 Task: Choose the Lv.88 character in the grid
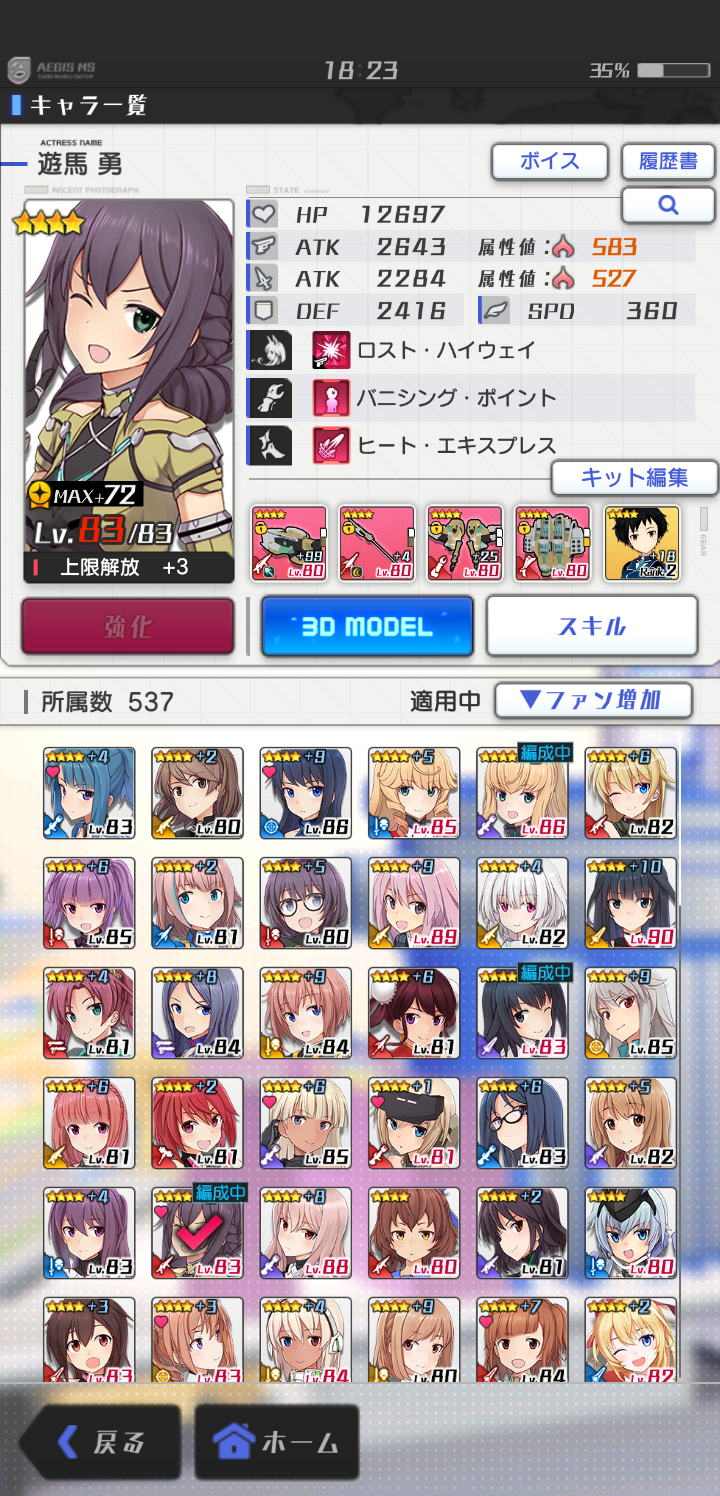point(305,1233)
